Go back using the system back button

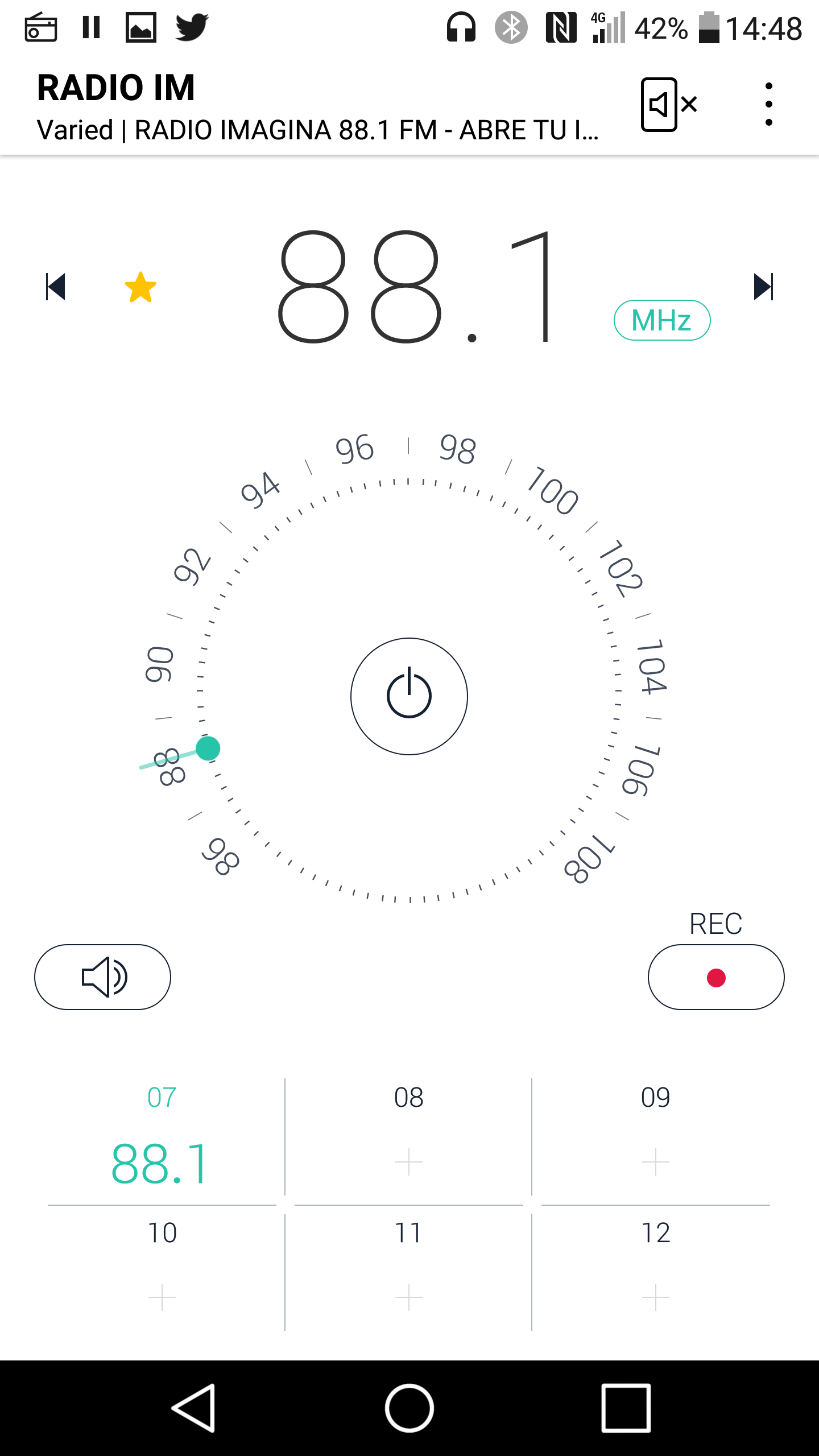[x=193, y=1408]
